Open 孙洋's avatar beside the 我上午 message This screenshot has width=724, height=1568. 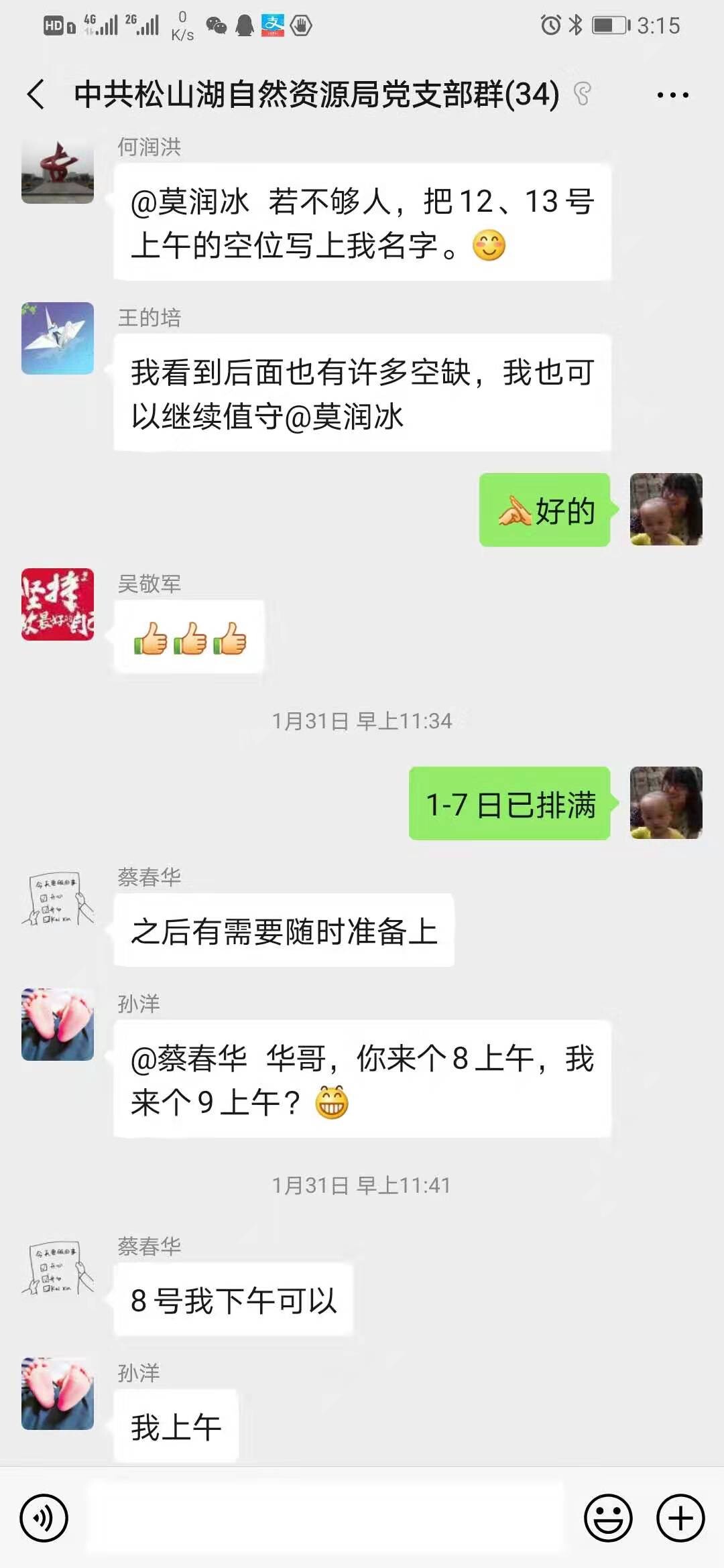click(x=58, y=1394)
